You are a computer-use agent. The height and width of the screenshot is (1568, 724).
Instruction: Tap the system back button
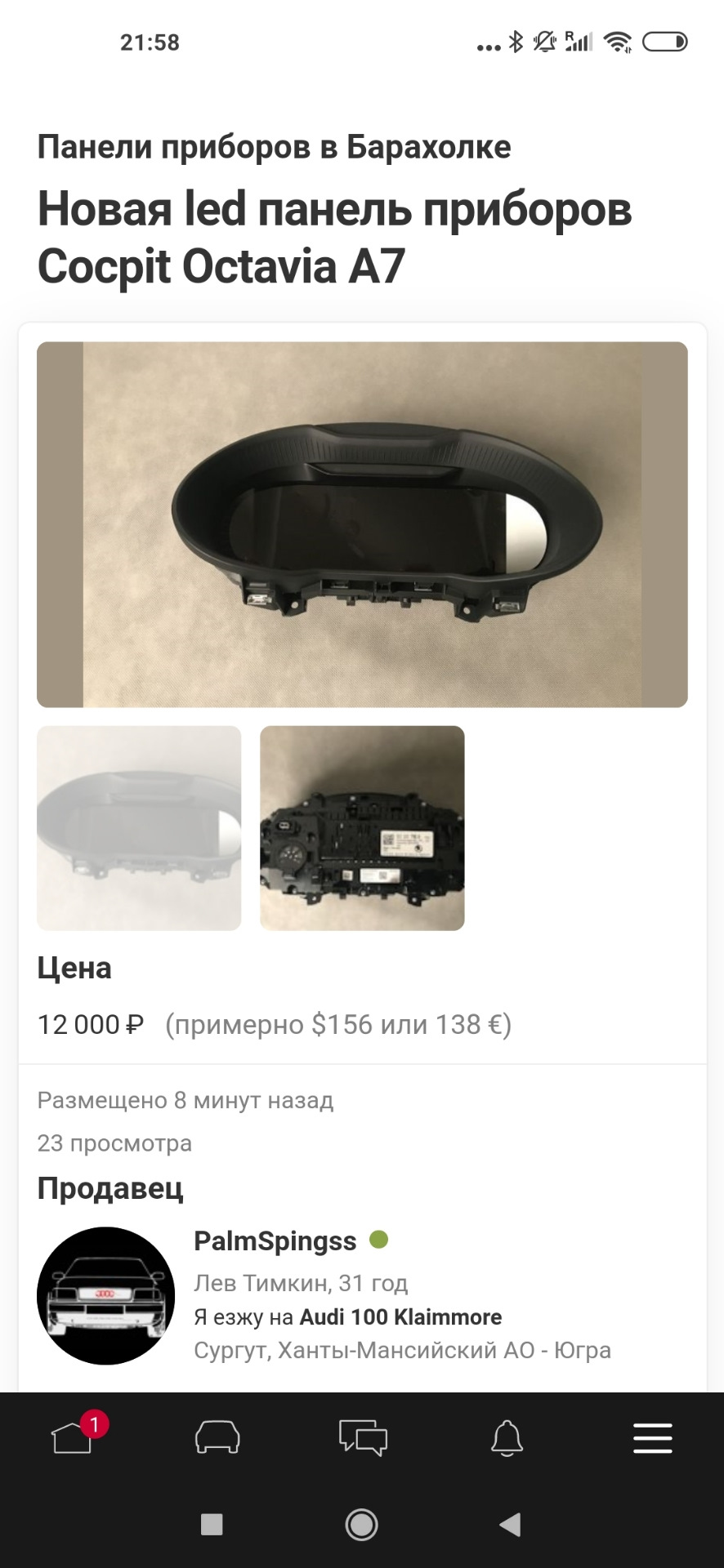[510, 1525]
